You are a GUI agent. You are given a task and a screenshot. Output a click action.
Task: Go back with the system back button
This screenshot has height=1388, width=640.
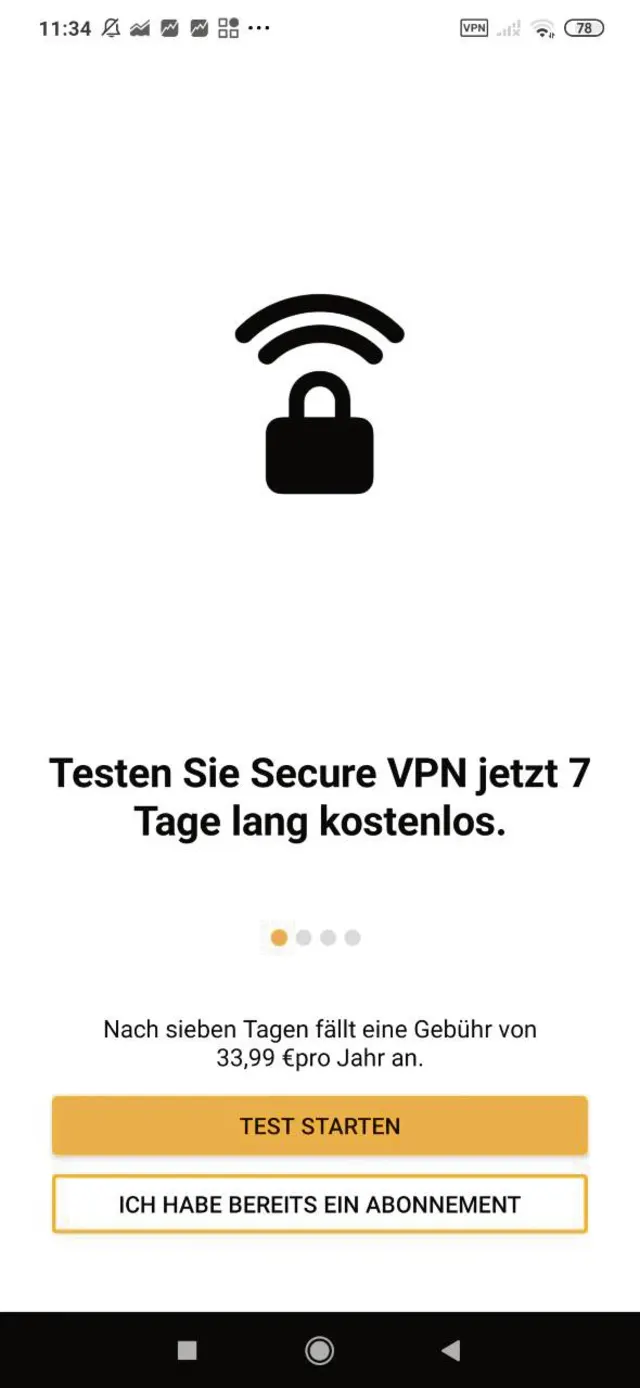(x=451, y=1351)
